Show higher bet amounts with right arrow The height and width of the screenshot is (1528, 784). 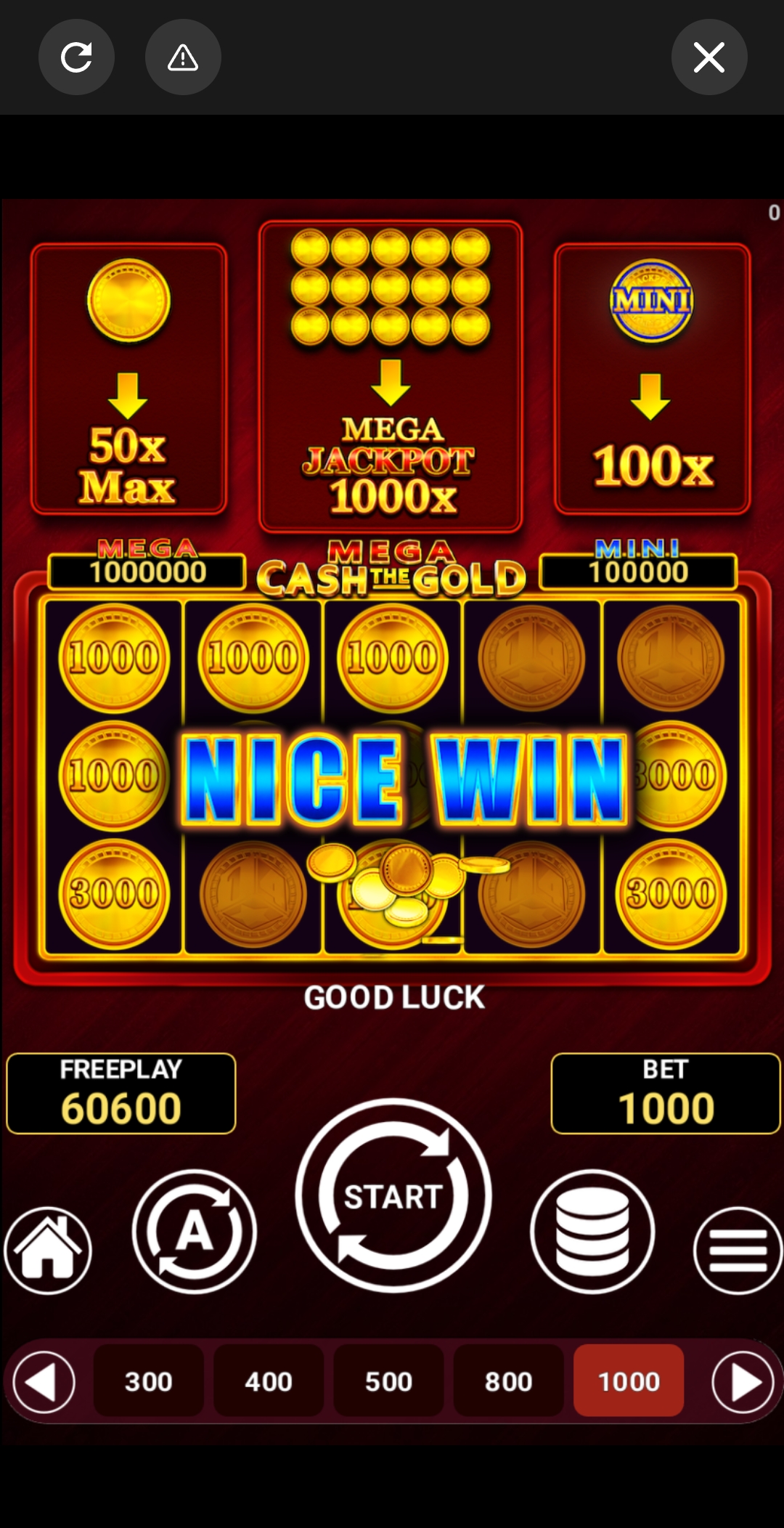point(743,1382)
